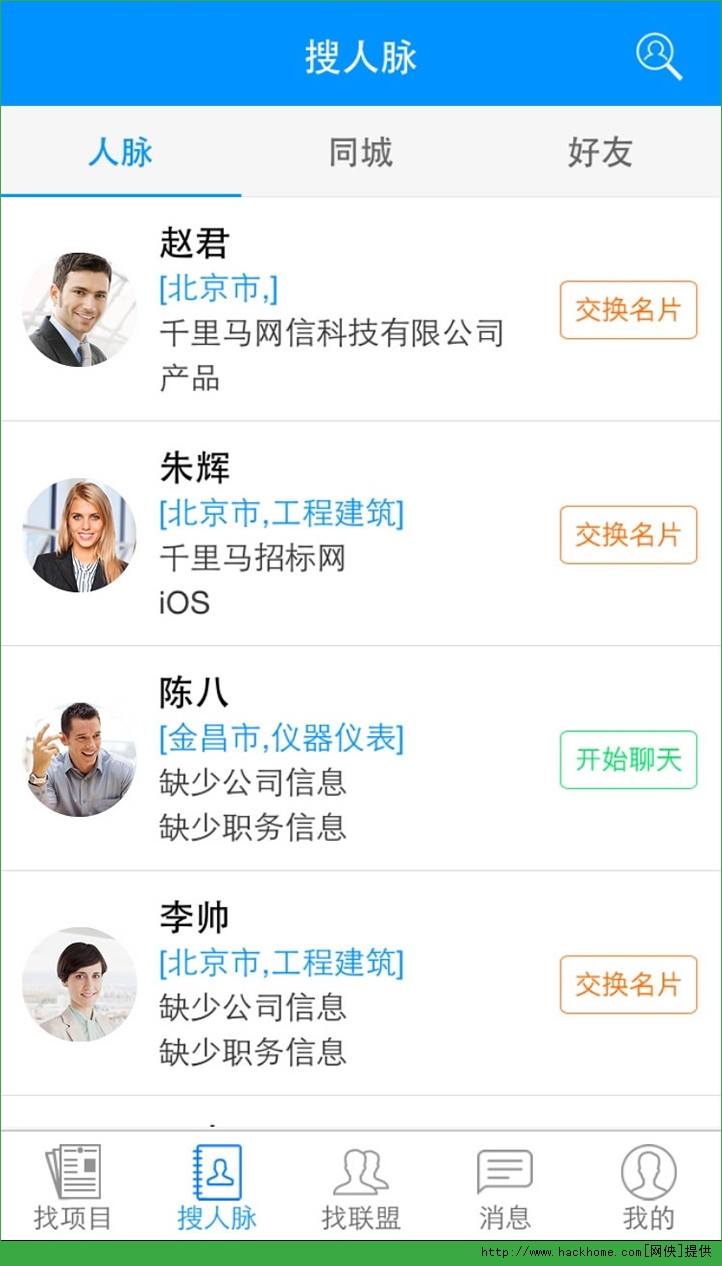View 李帅's contact details
Screen dimensions: 722x1266
330,985
